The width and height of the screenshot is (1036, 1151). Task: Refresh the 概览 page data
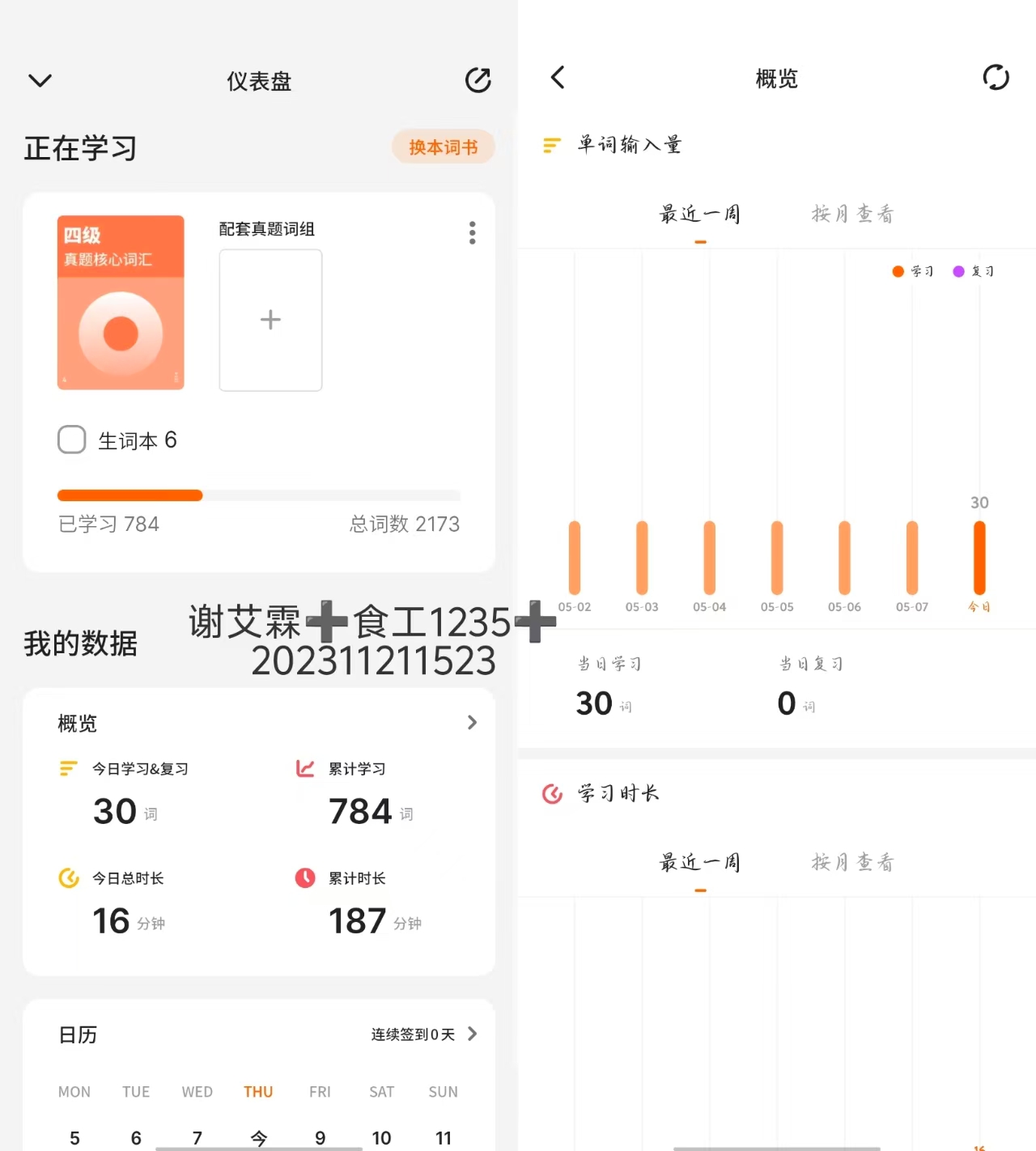[996, 78]
